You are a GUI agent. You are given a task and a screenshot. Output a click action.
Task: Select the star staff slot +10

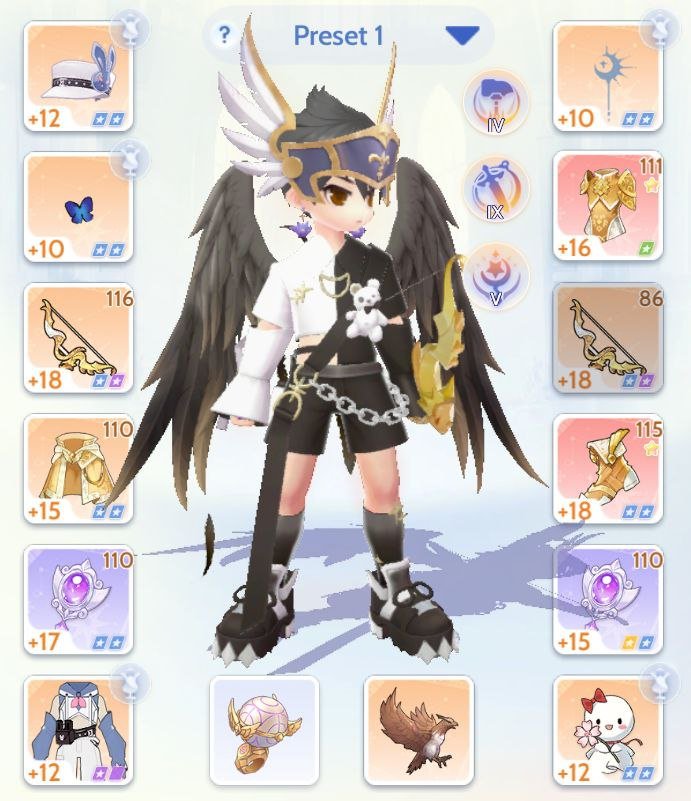tap(608, 76)
